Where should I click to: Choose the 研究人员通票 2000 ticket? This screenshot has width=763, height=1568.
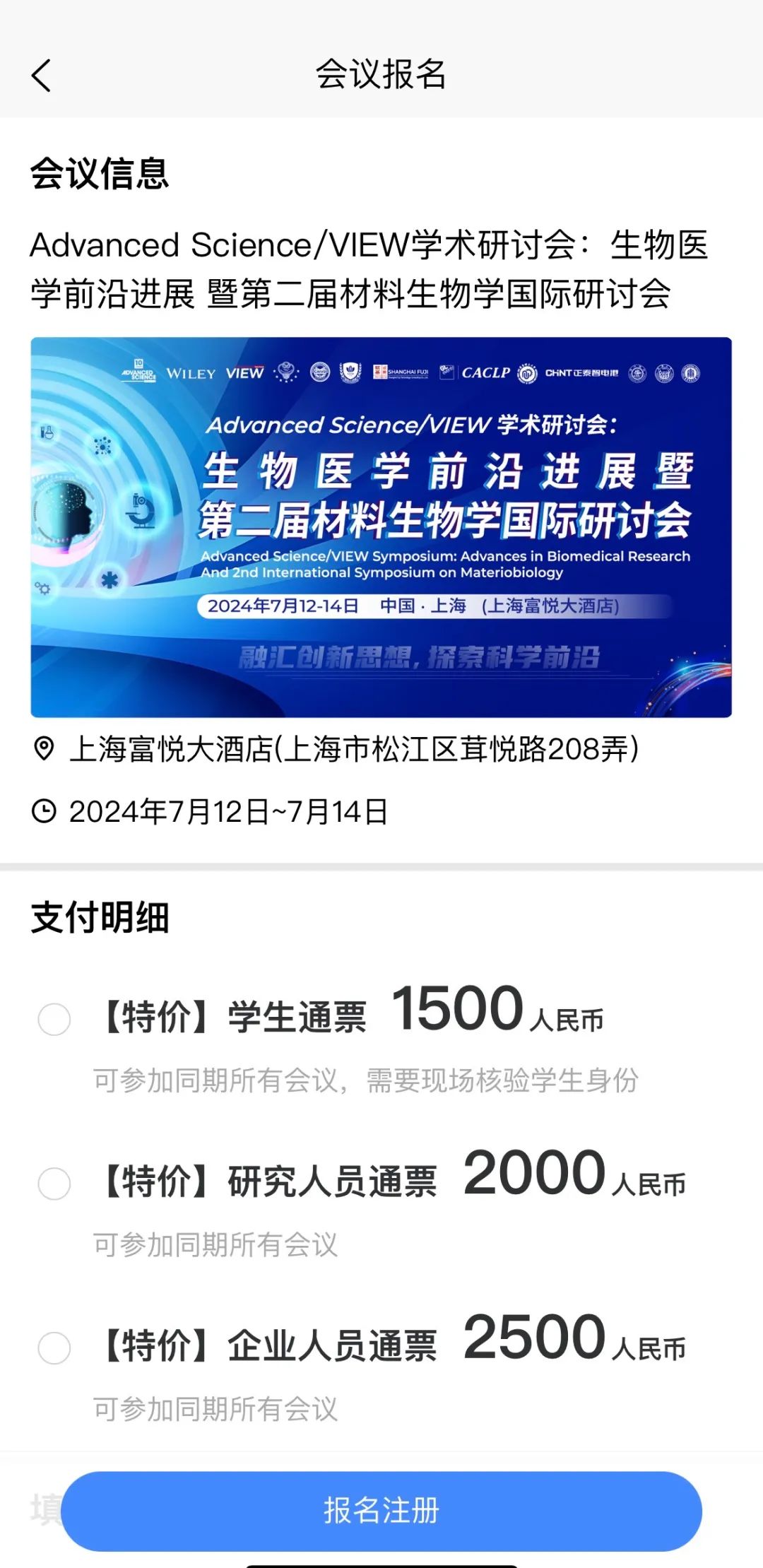coord(54,1183)
